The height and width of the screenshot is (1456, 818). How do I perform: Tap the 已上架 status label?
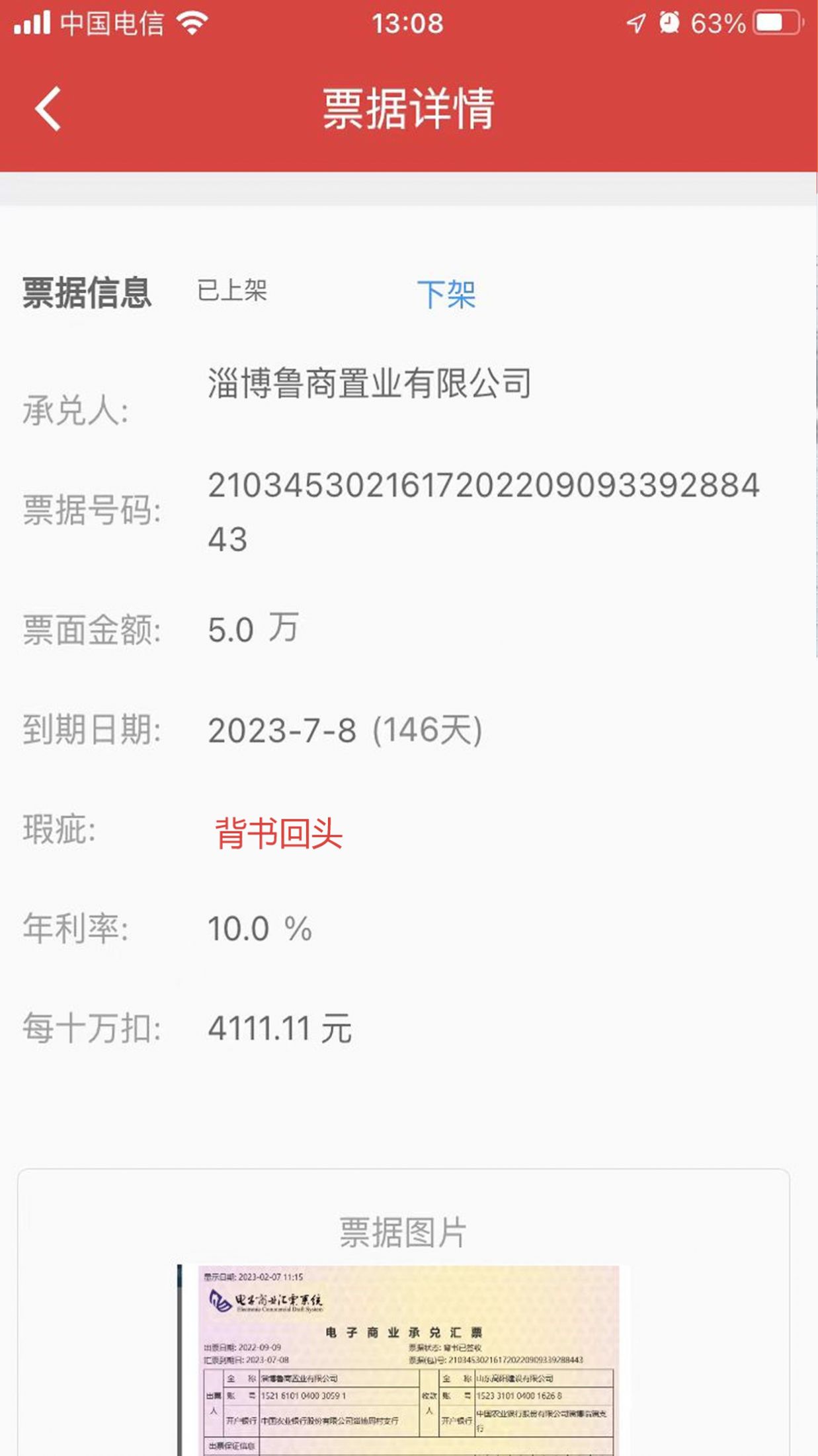point(233,291)
